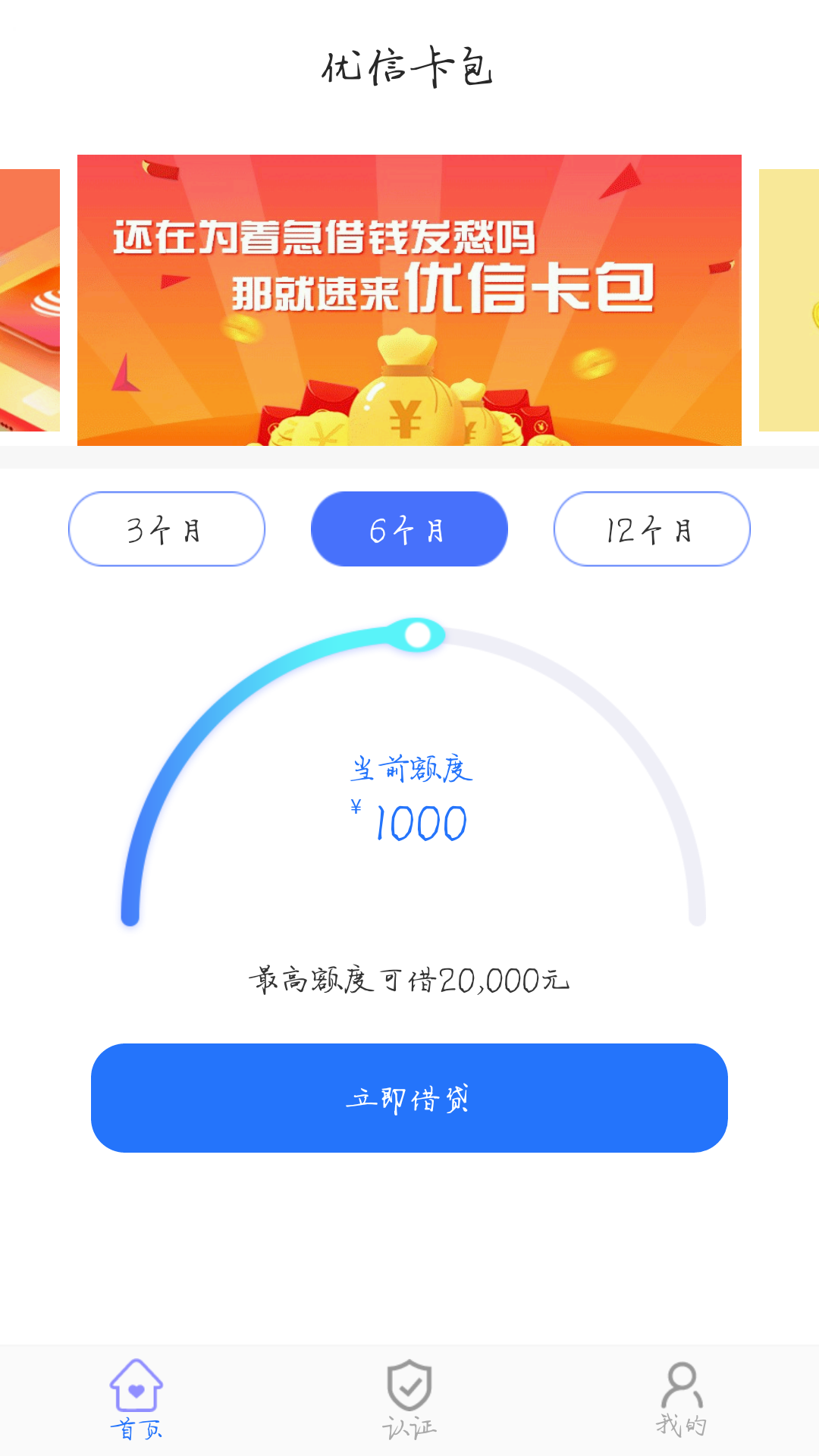Open the 首页 tab
Viewport: 819px width, 1456px height.
[x=136, y=1400]
